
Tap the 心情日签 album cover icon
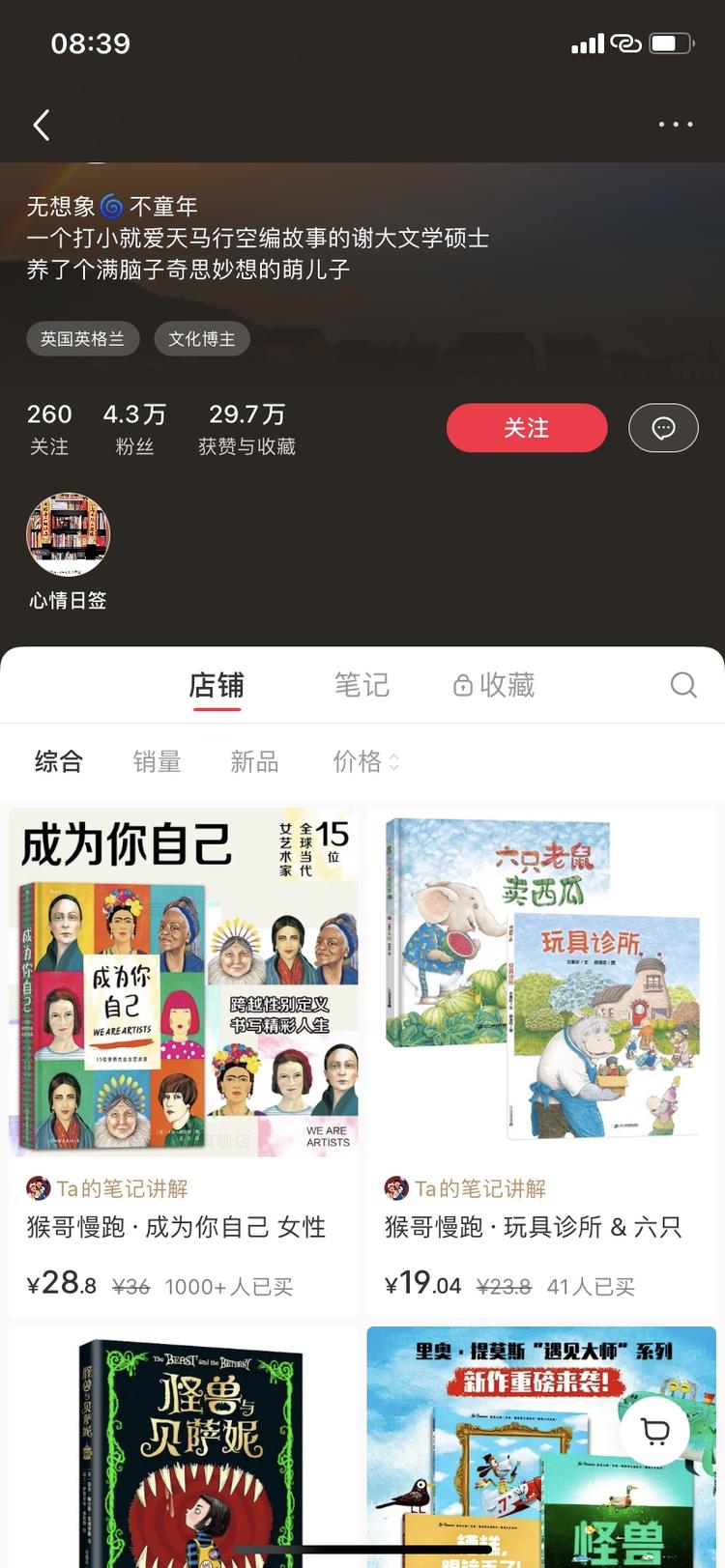[x=66, y=534]
